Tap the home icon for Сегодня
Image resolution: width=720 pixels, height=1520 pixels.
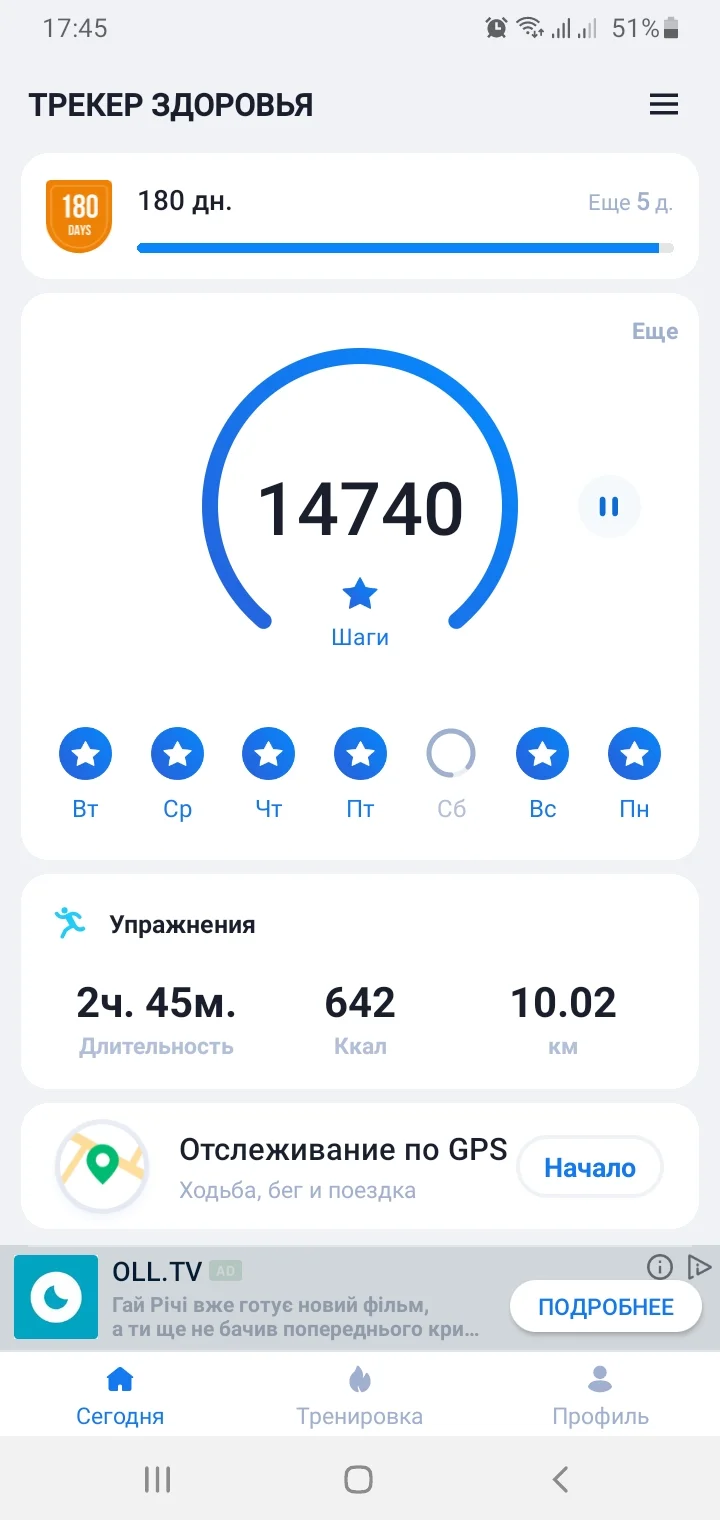click(x=119, y=1377)
